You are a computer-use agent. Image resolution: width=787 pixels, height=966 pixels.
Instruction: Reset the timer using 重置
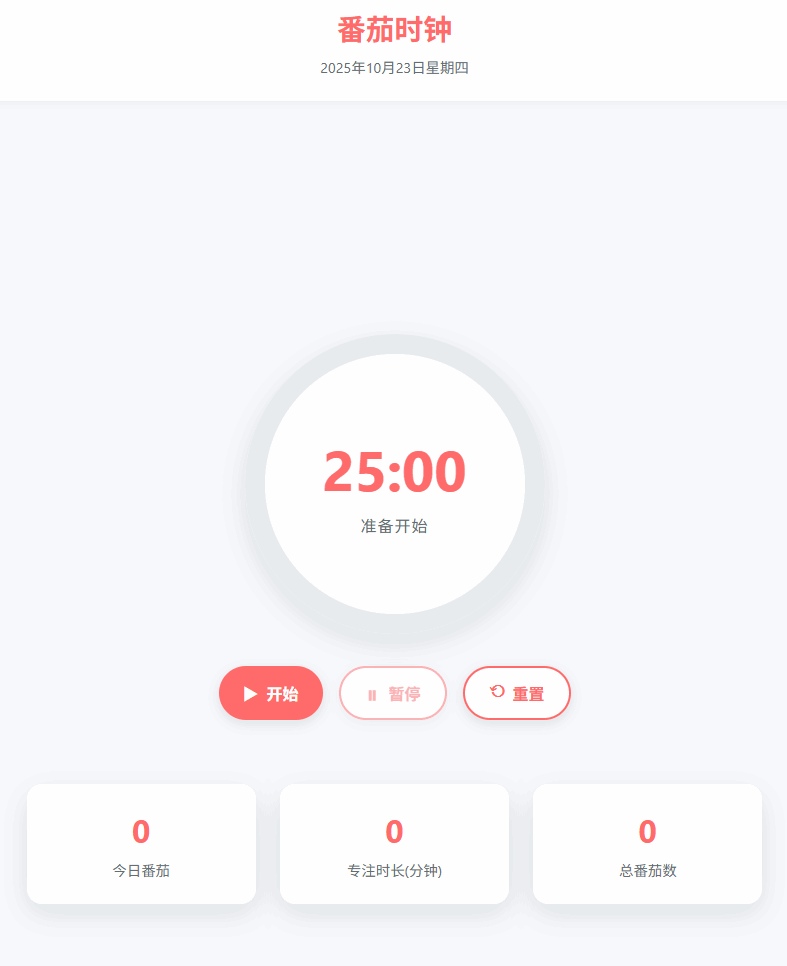coord(517,693)
